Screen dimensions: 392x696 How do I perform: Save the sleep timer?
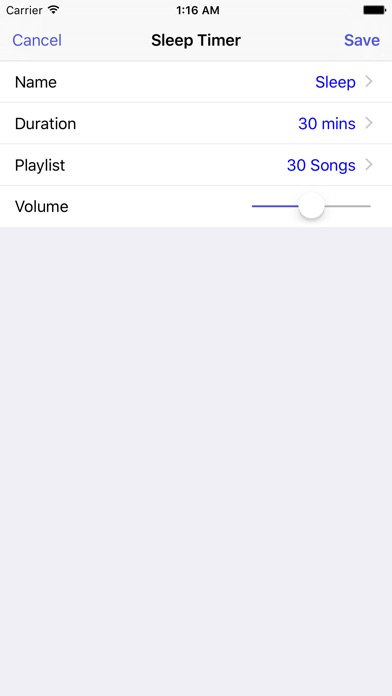[x=362, y=40]
